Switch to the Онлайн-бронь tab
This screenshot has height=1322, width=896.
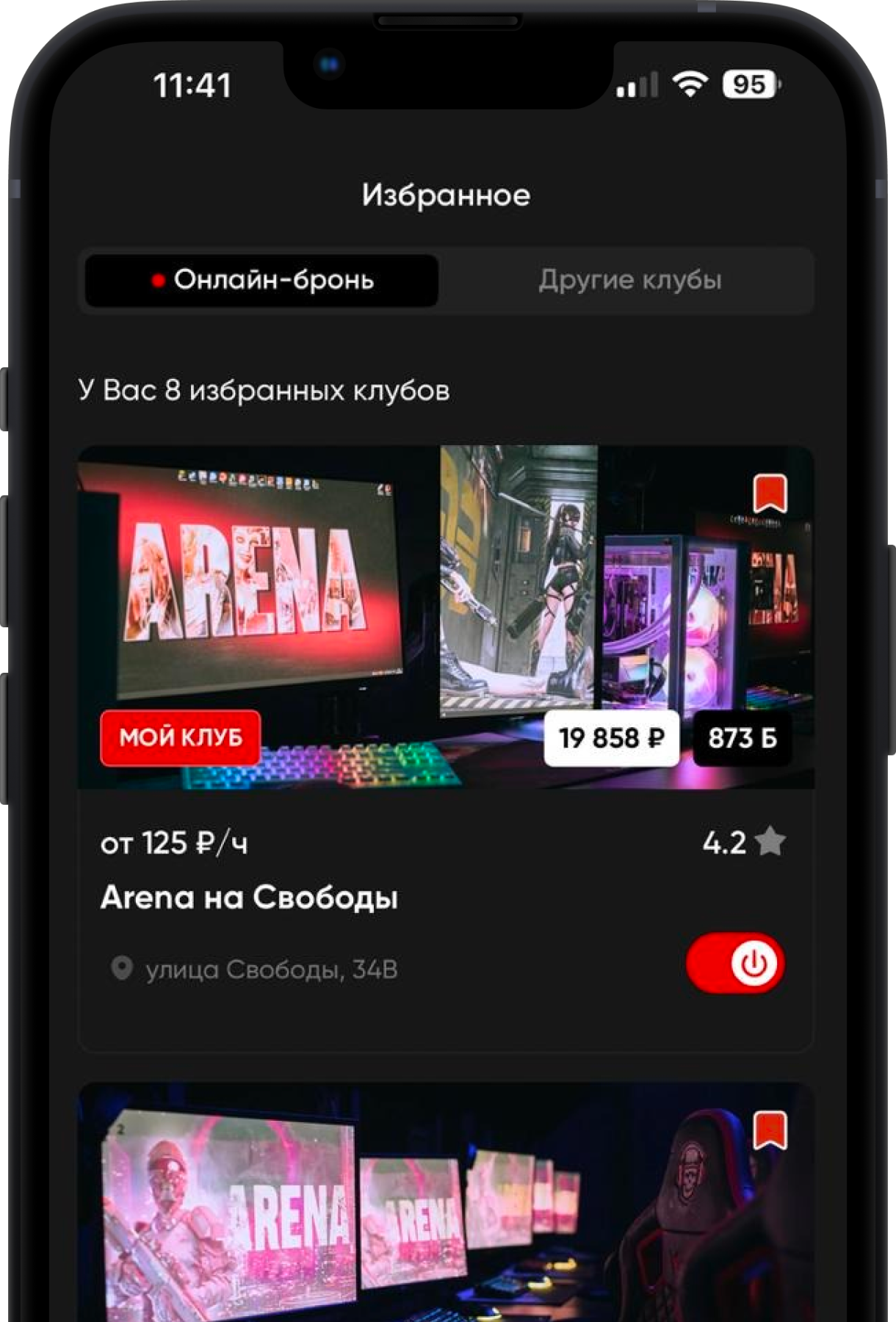pyautogui.click(x=262, y=281)
